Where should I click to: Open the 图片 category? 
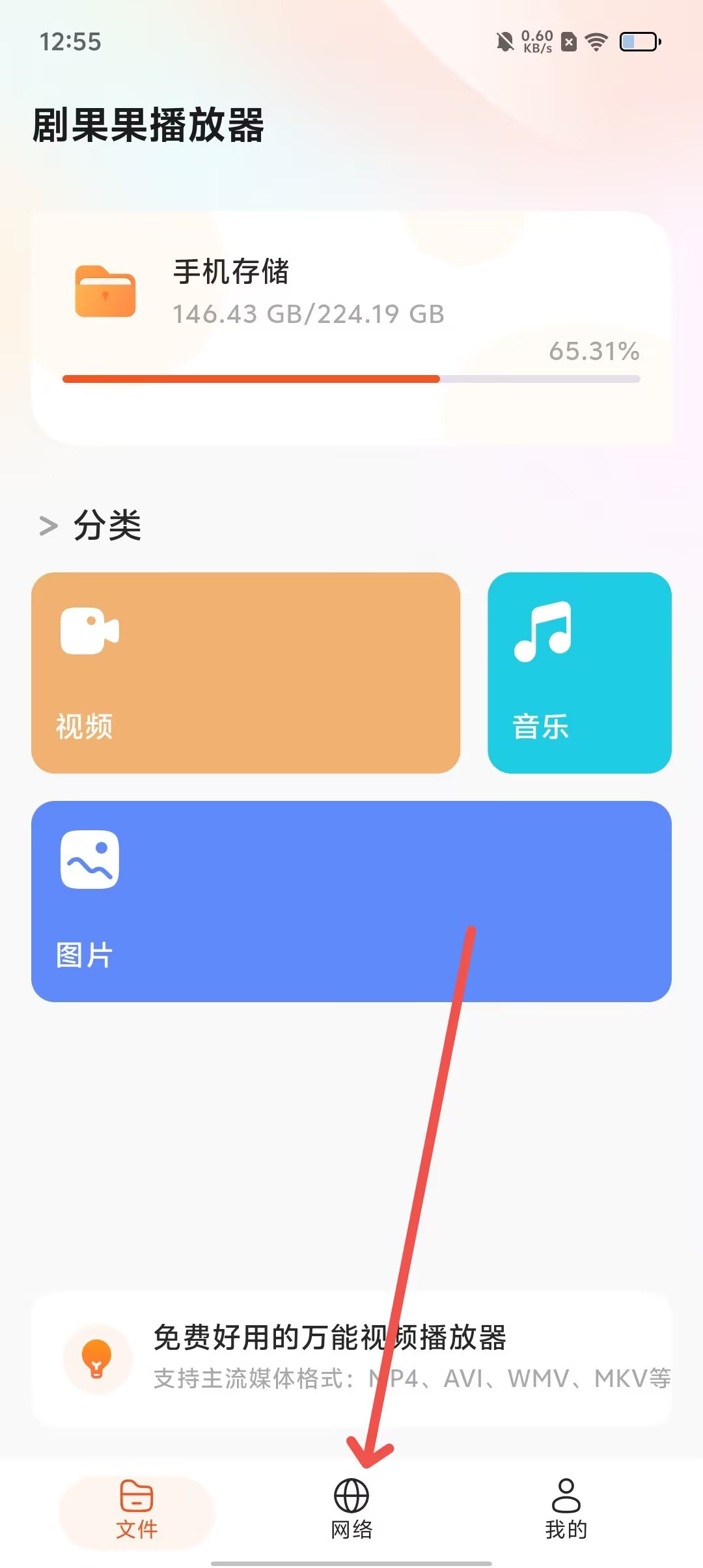(x=351, y=901)
